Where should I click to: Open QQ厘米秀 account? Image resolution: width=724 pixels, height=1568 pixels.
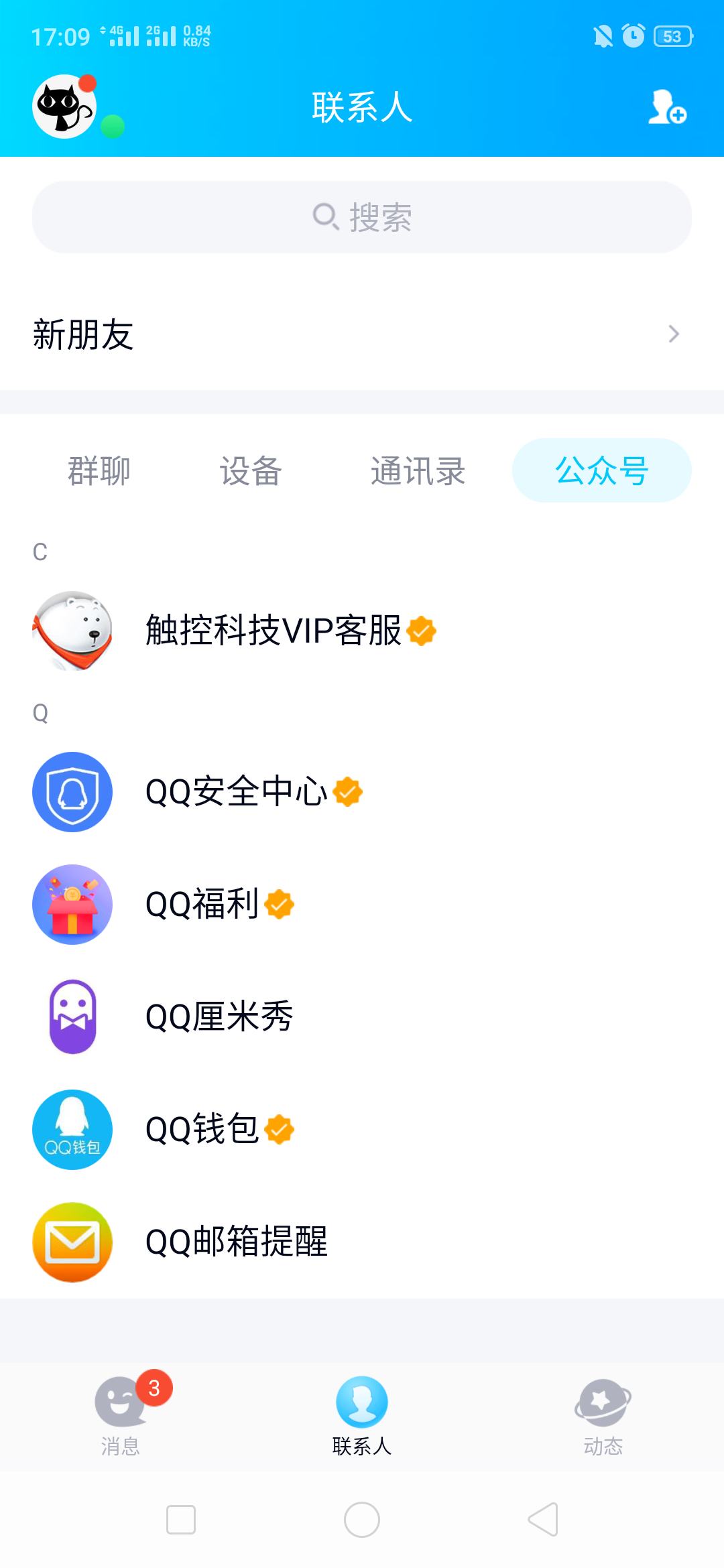pos(362,1017)
